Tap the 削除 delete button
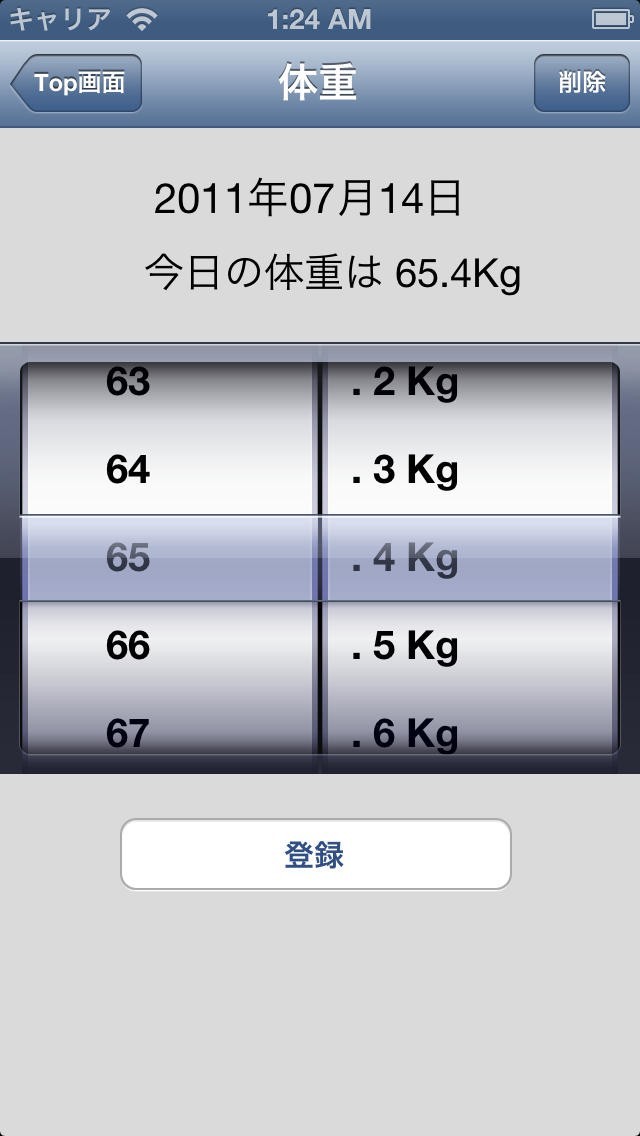The width and height of the screenshot is (640, 1136). pyautogui.click(x=582, y=83)
